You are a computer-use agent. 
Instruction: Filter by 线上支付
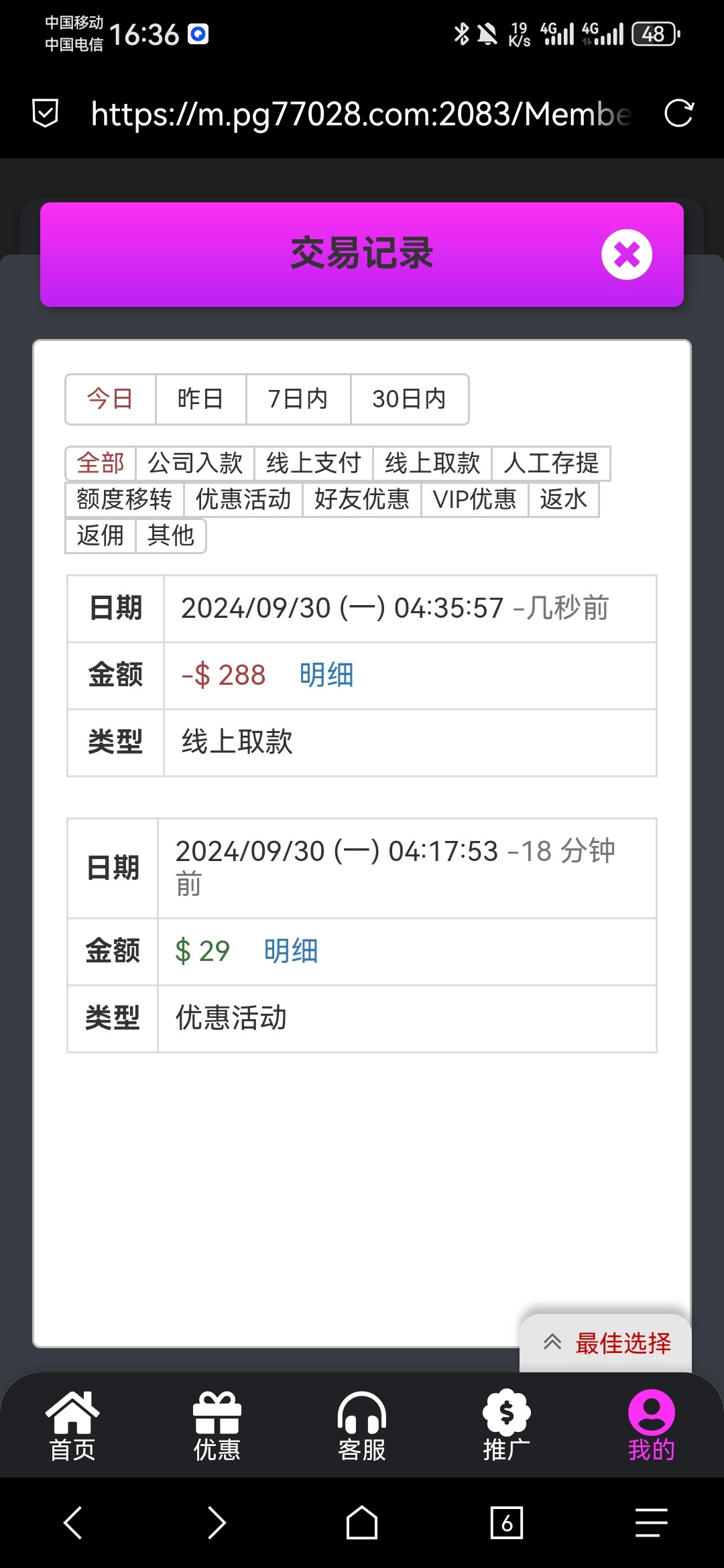point(314,463)
